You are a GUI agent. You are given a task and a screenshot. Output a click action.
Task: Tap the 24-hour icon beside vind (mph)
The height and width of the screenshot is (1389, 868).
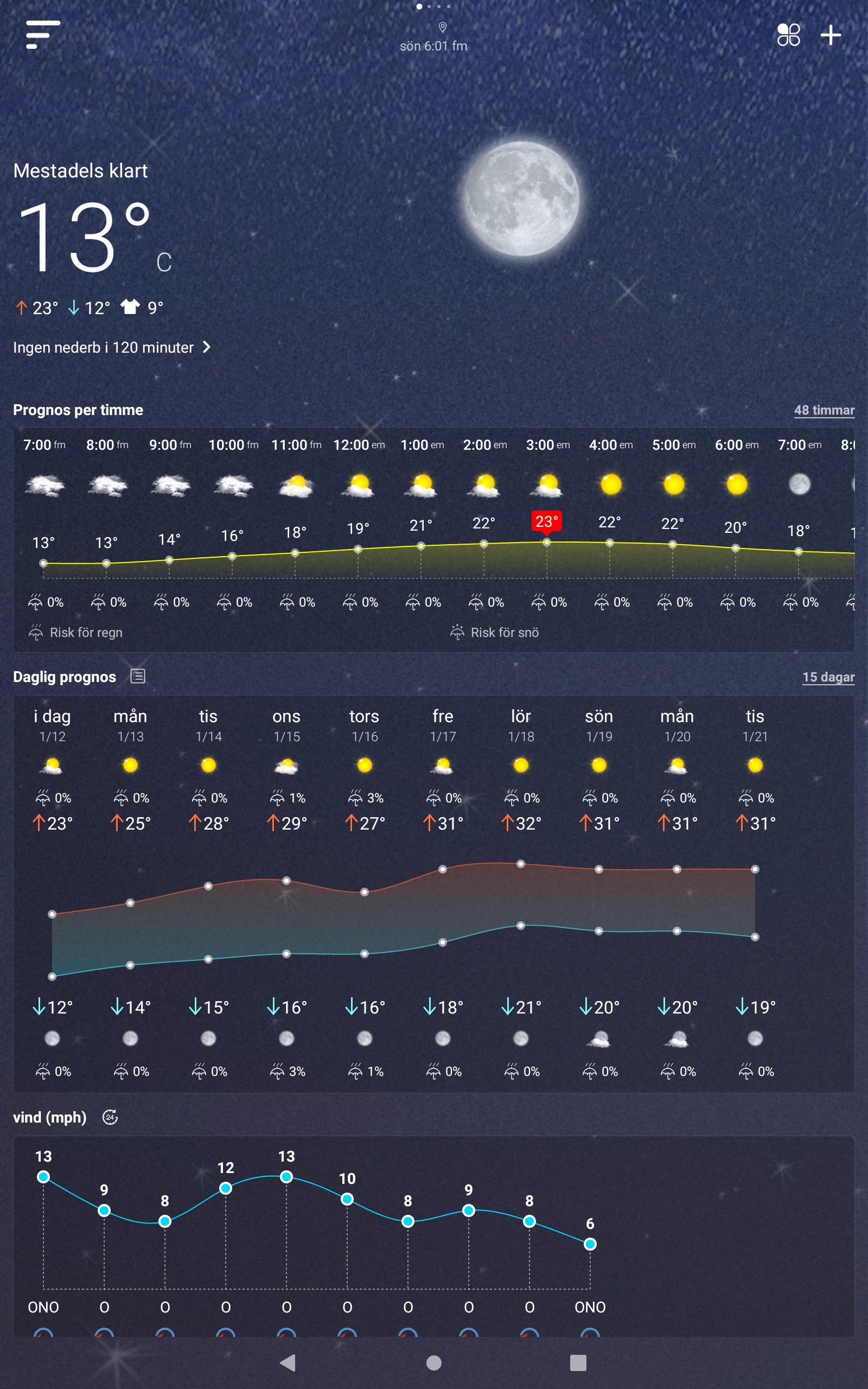tap(110, 1117)
